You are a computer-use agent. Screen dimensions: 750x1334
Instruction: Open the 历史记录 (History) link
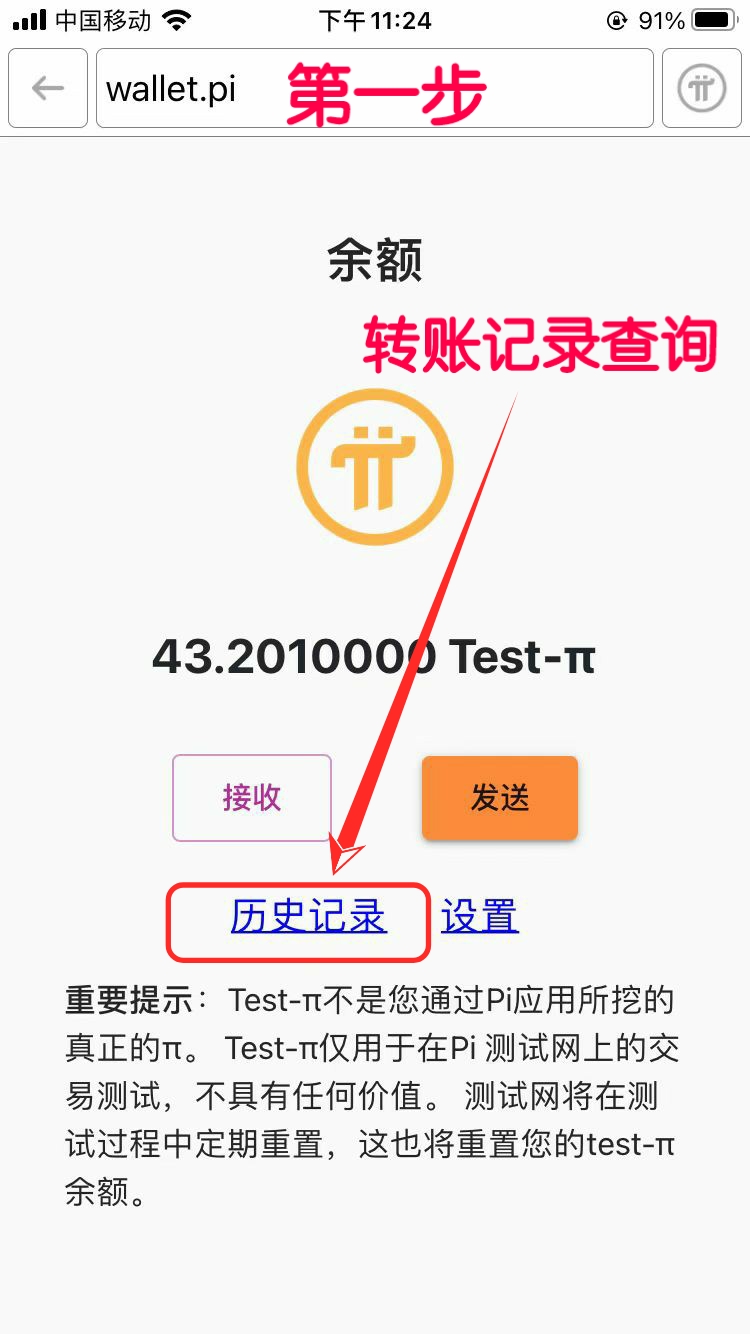308,917
